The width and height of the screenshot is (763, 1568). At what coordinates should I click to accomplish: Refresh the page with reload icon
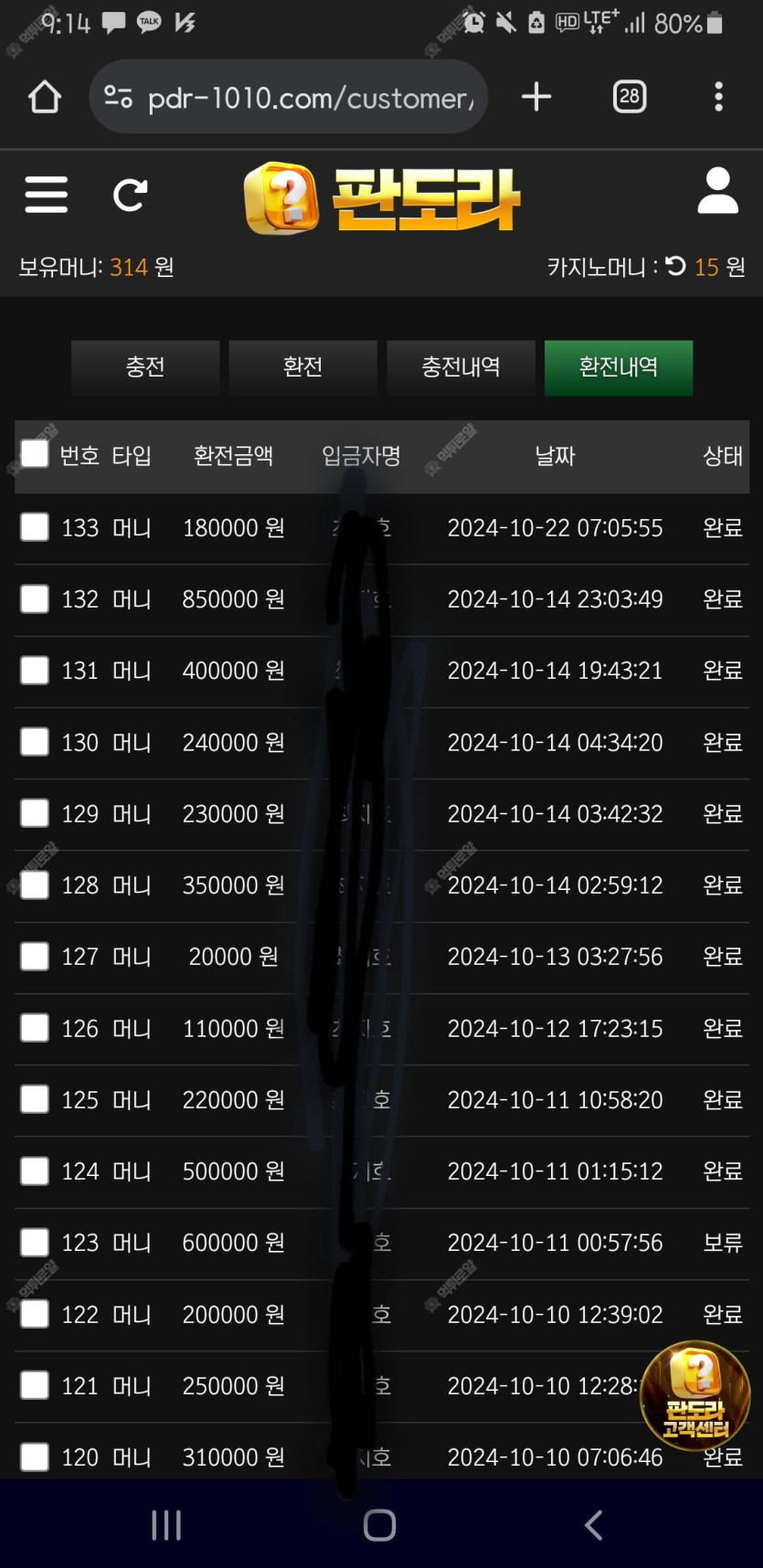click(x=130, y=195)
